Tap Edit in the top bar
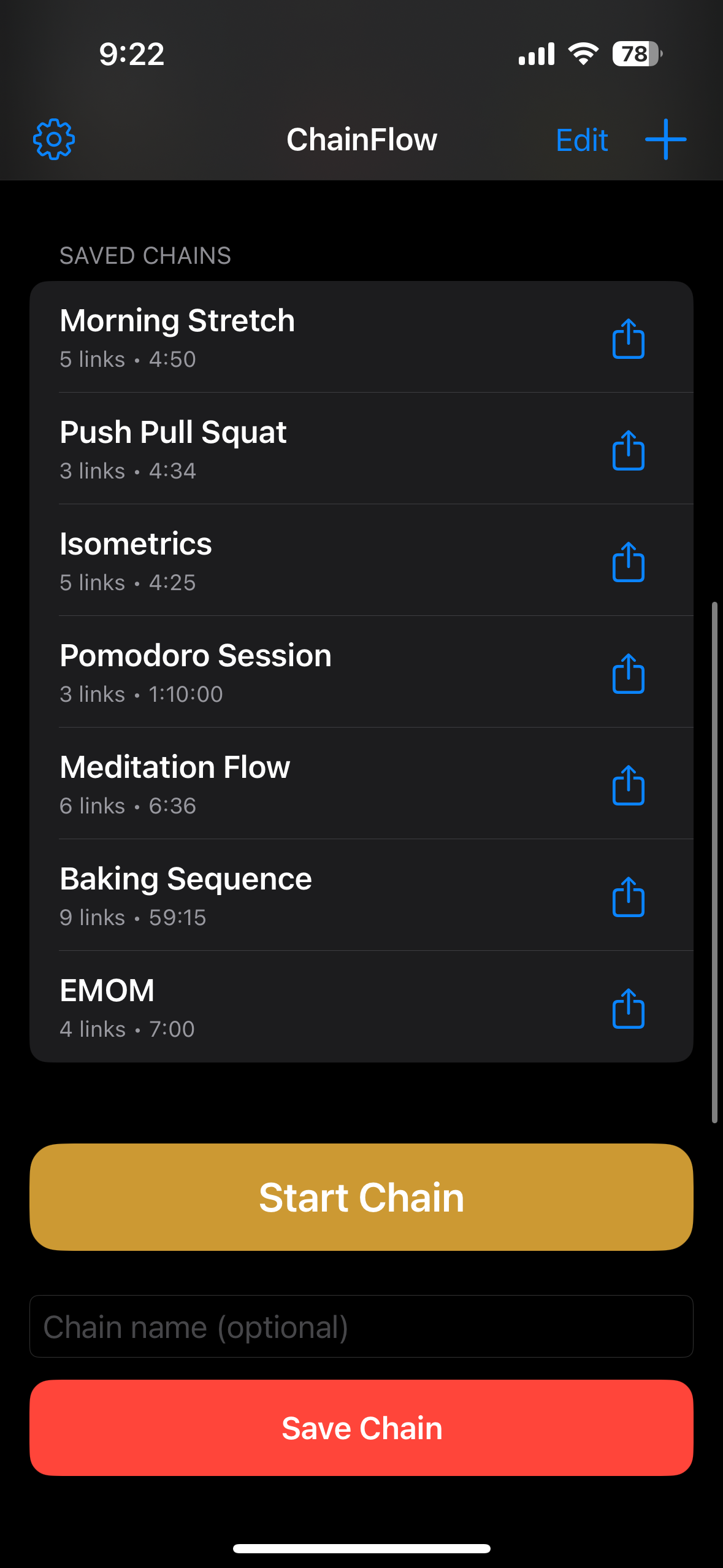Image resolution: width=723 pixels, height=1568 pixels. click(x=581, y=140)
